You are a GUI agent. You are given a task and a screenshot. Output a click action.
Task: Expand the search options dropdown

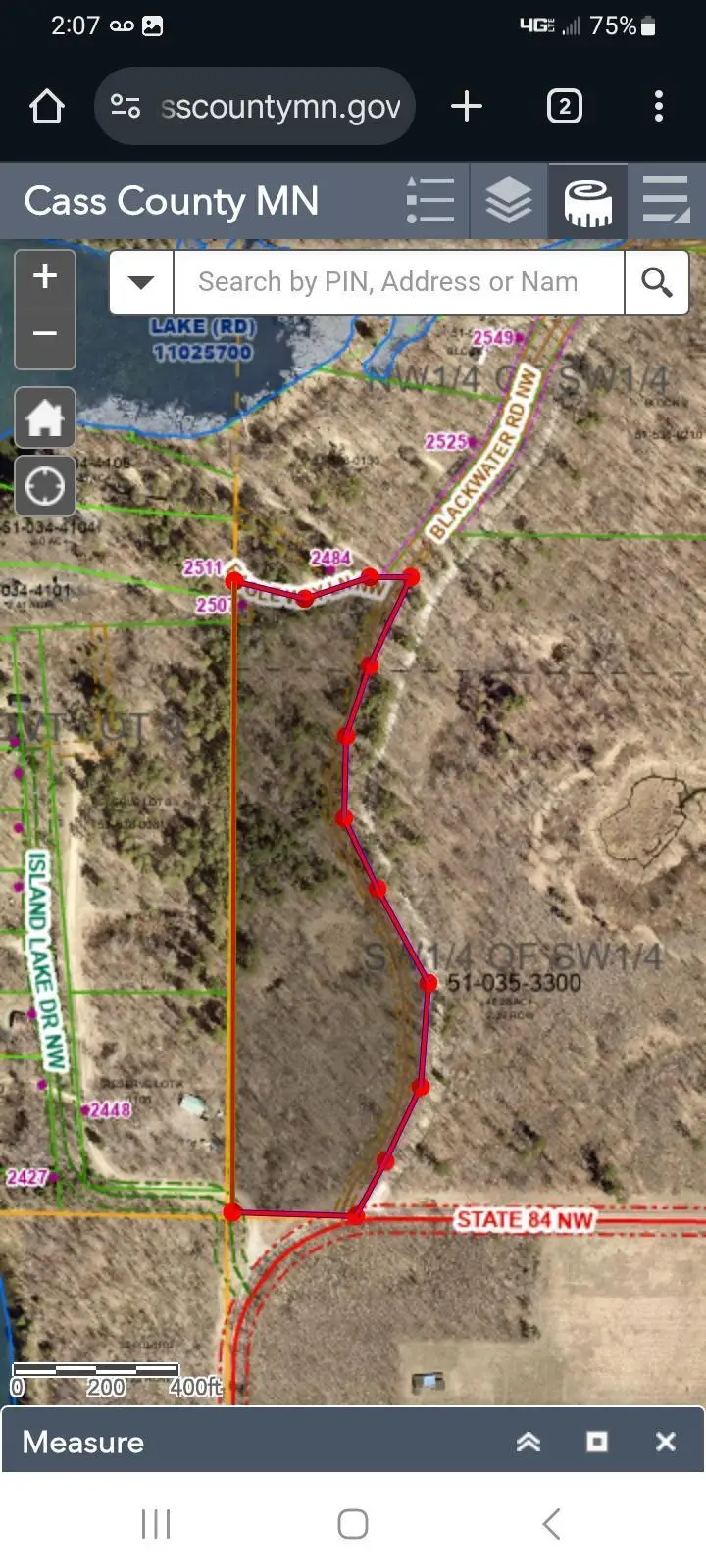[141, 282]
